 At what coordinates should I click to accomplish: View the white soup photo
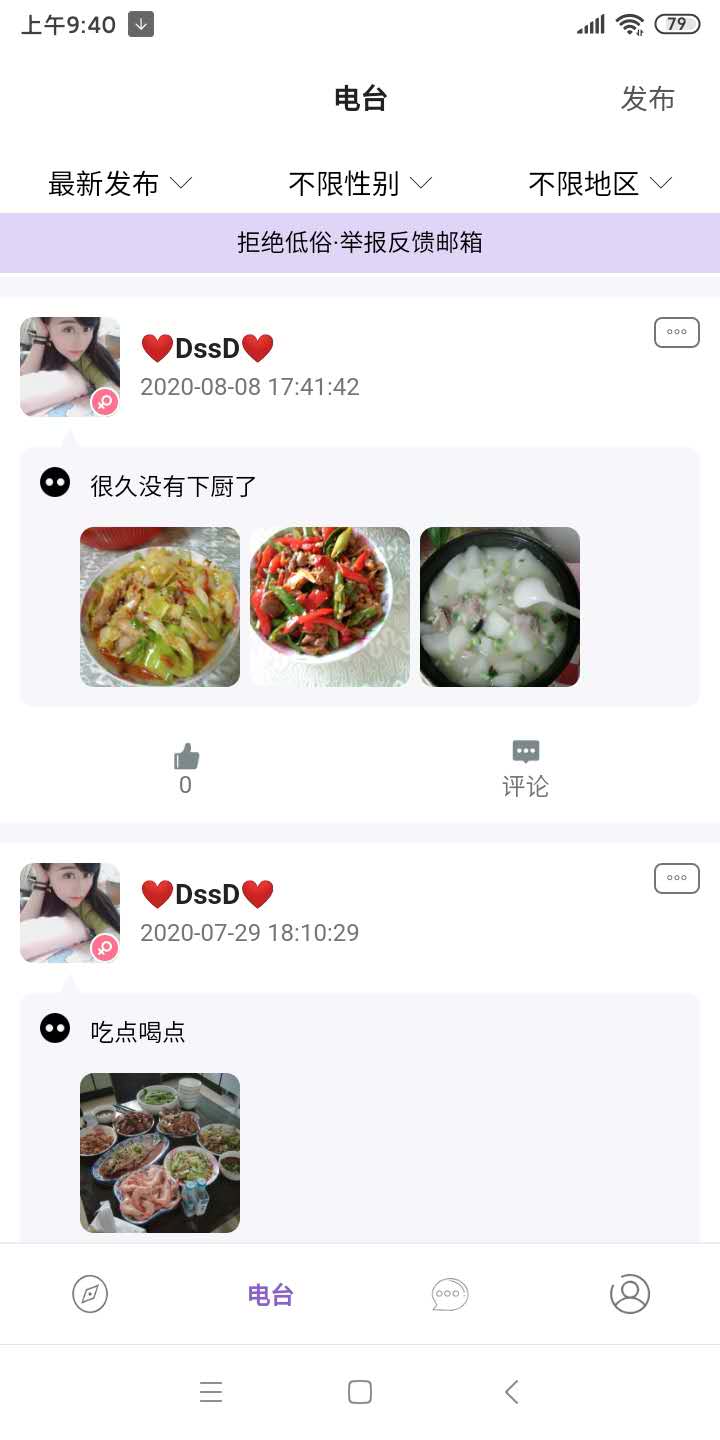[500, 607]
